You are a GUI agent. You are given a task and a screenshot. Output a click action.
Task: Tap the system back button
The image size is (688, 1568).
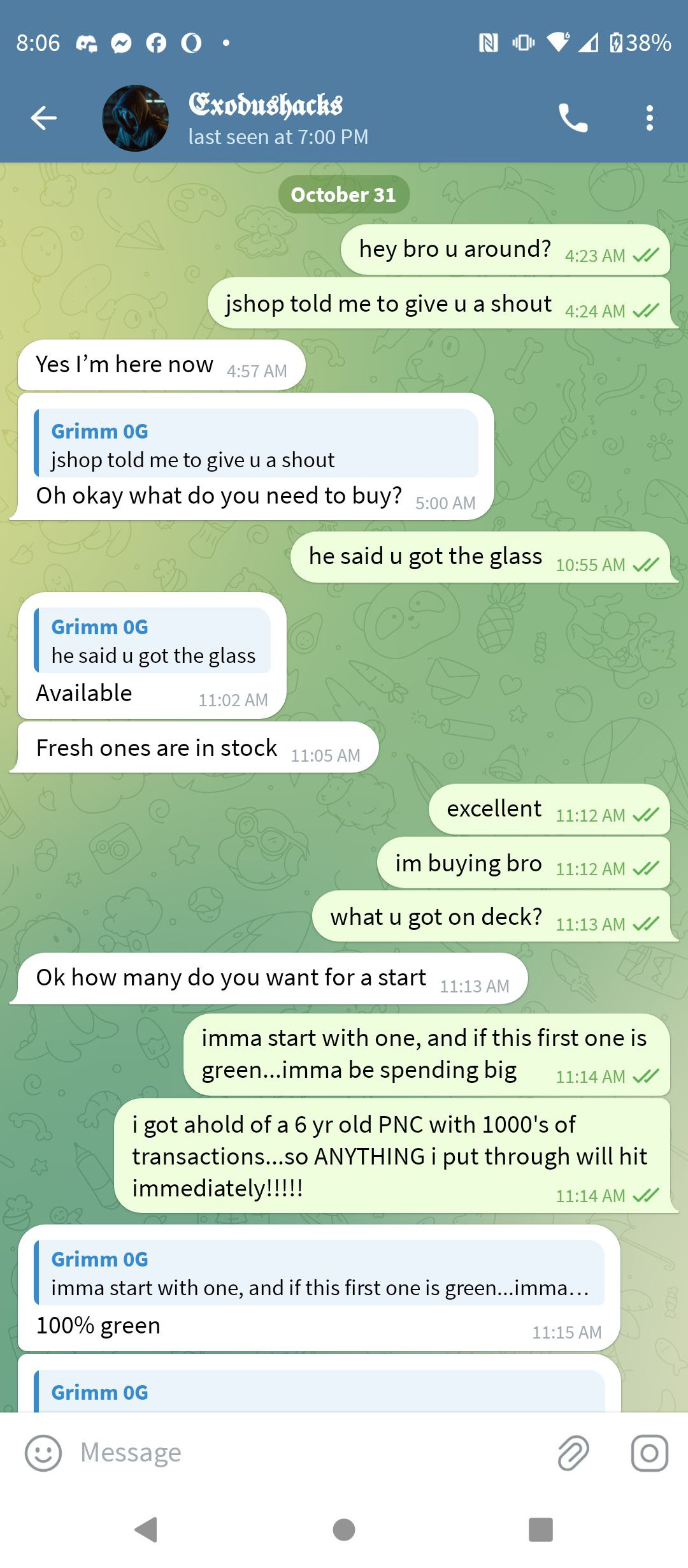147,1529
